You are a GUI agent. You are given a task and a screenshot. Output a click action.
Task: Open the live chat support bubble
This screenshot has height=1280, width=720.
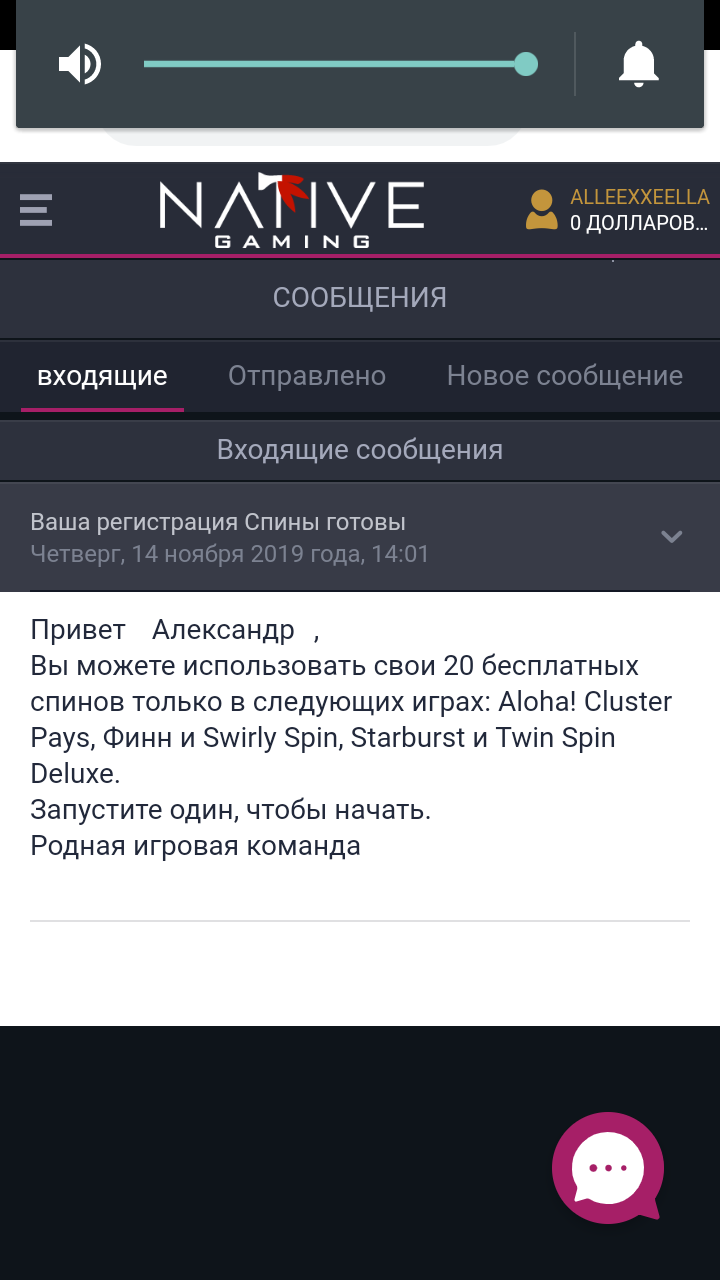coord(608,1168)
